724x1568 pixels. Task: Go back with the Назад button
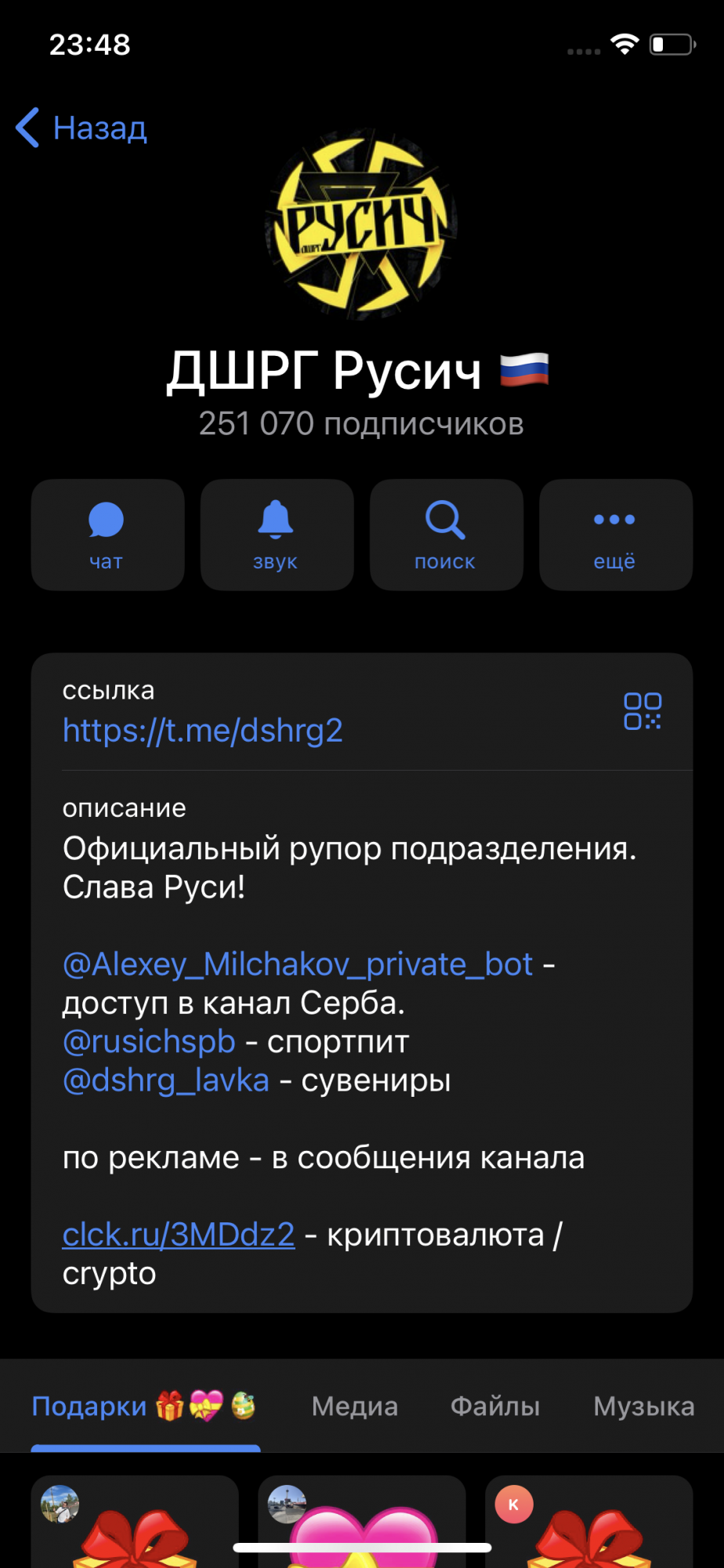click(x=81, y=128)
